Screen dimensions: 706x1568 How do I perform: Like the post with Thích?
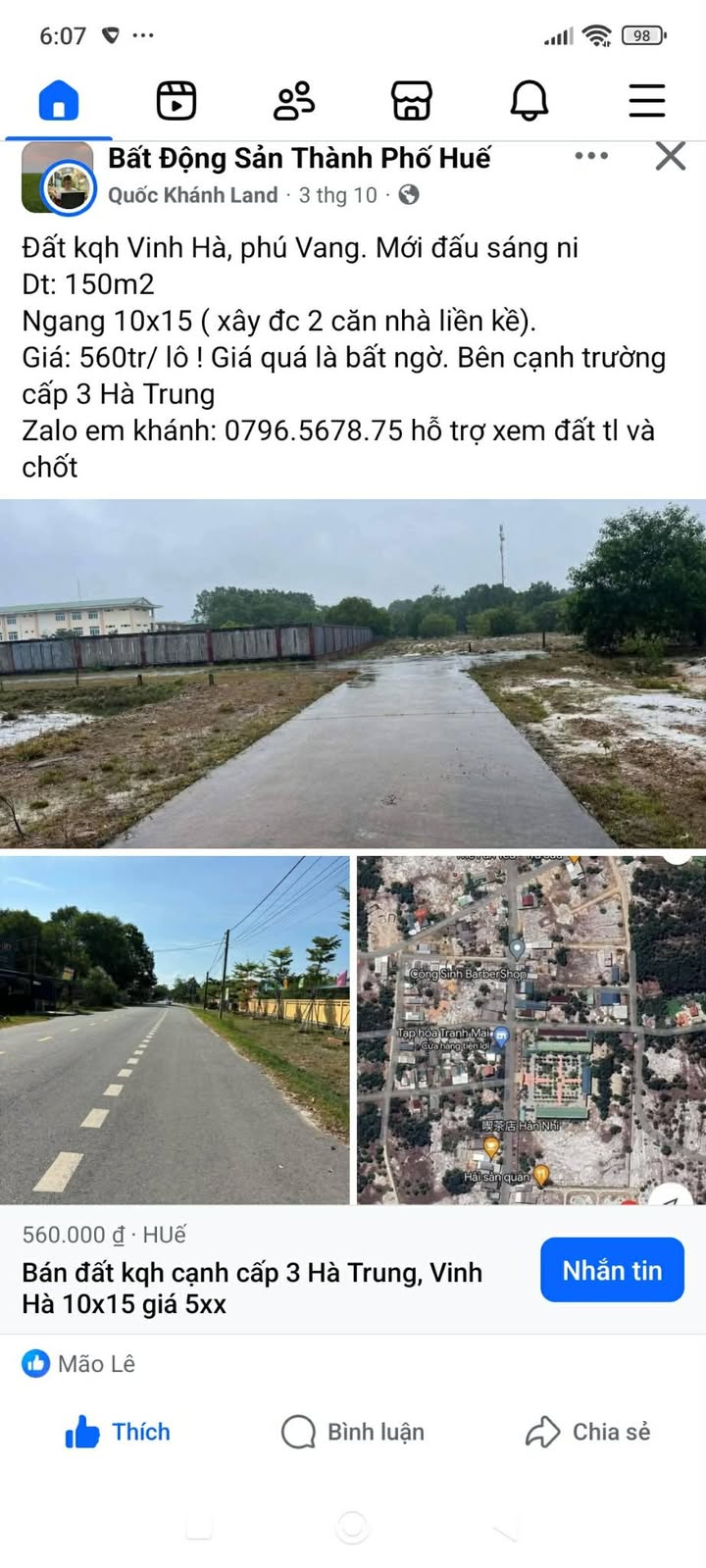tap(118, 1432)
